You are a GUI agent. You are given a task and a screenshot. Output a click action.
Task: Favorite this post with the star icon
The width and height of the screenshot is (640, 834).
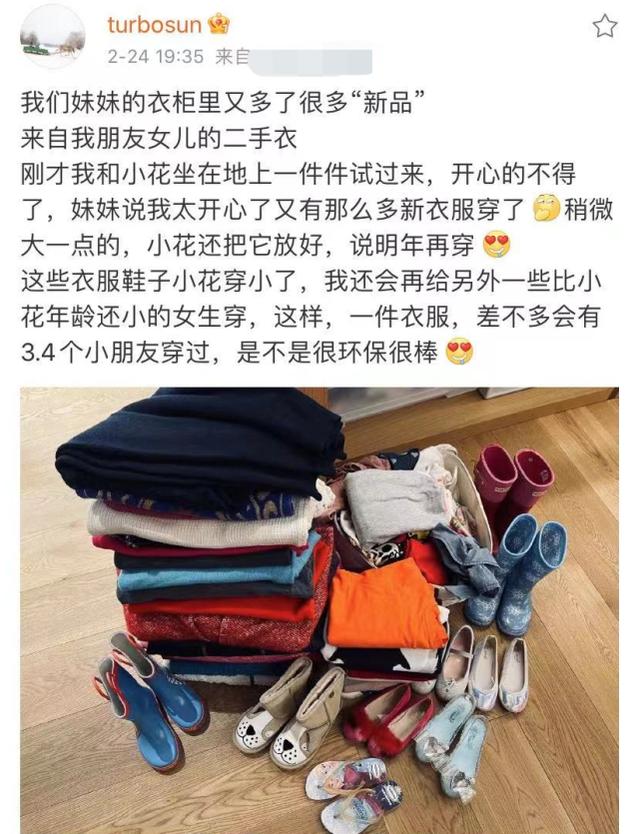604,27
